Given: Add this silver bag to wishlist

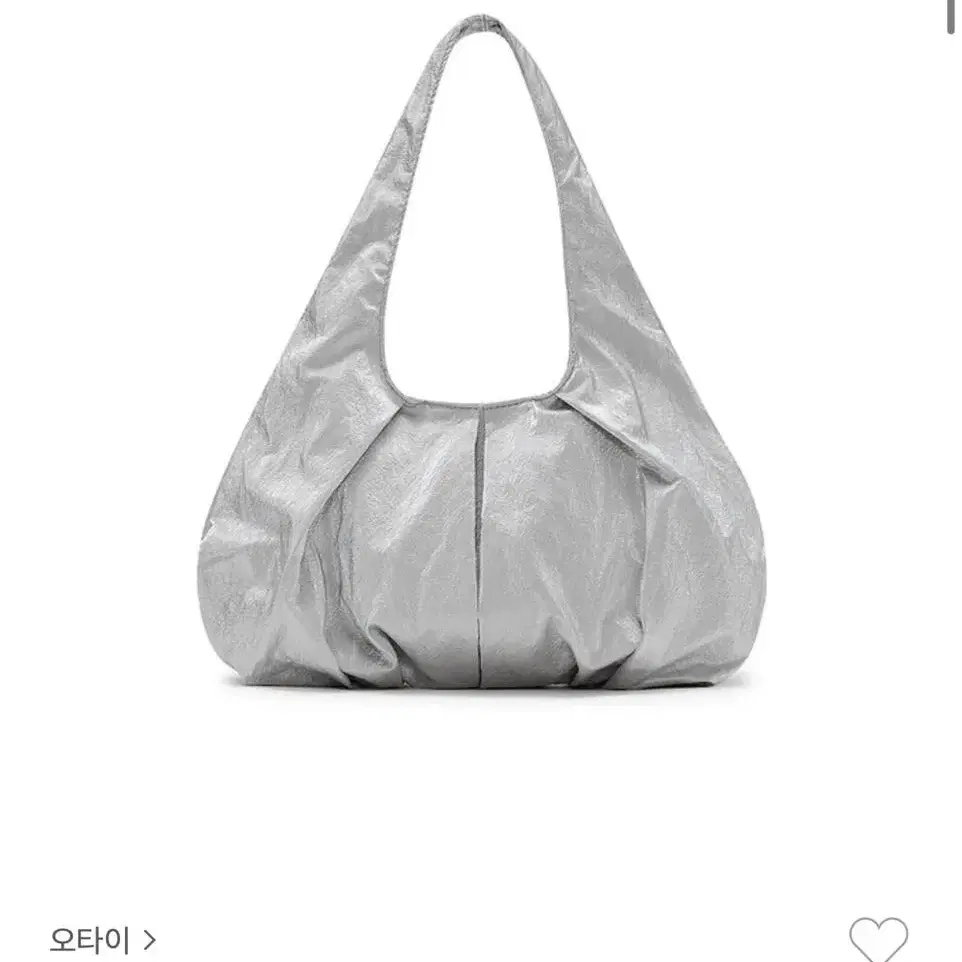Looking at the screenshot, I should 878,939.
